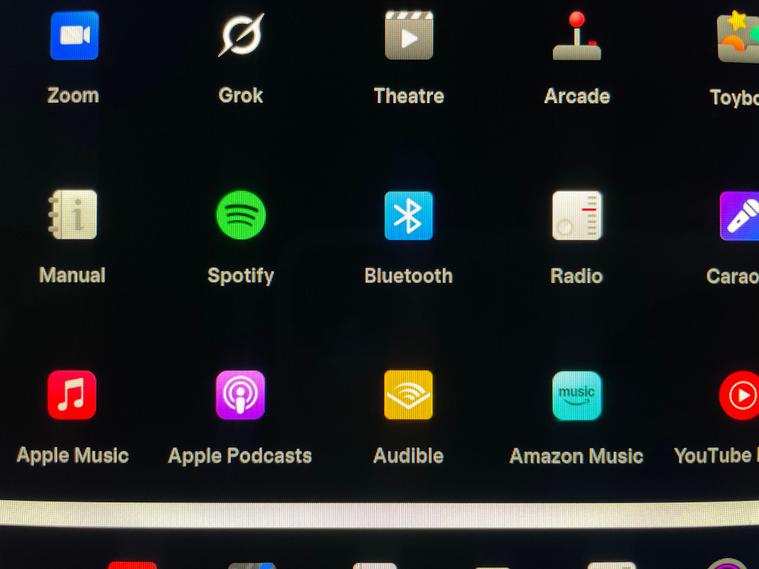Screen dimensions: 759x569
Task: Open the Caraoke app
Action: pos(740,216)
